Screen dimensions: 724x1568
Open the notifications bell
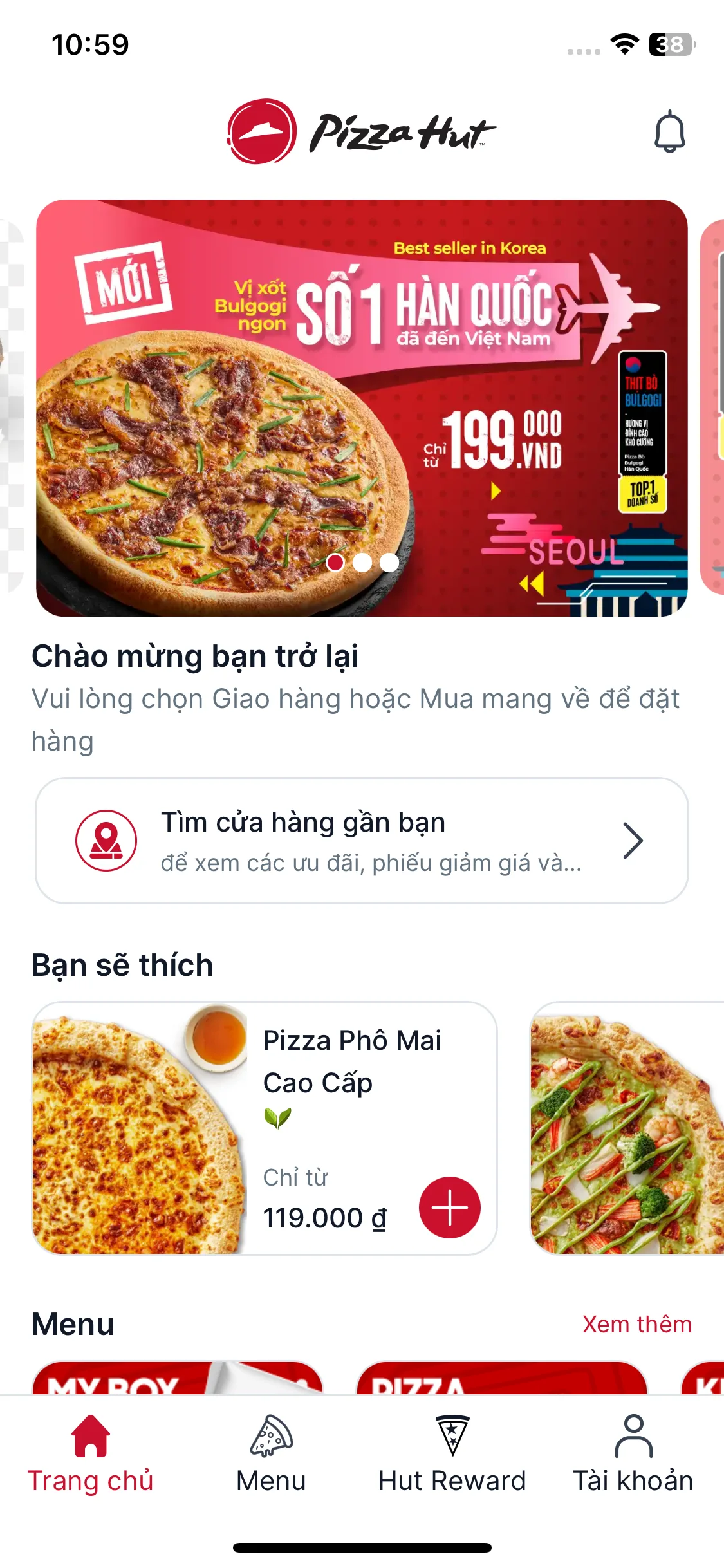click(x=669, y=132)
